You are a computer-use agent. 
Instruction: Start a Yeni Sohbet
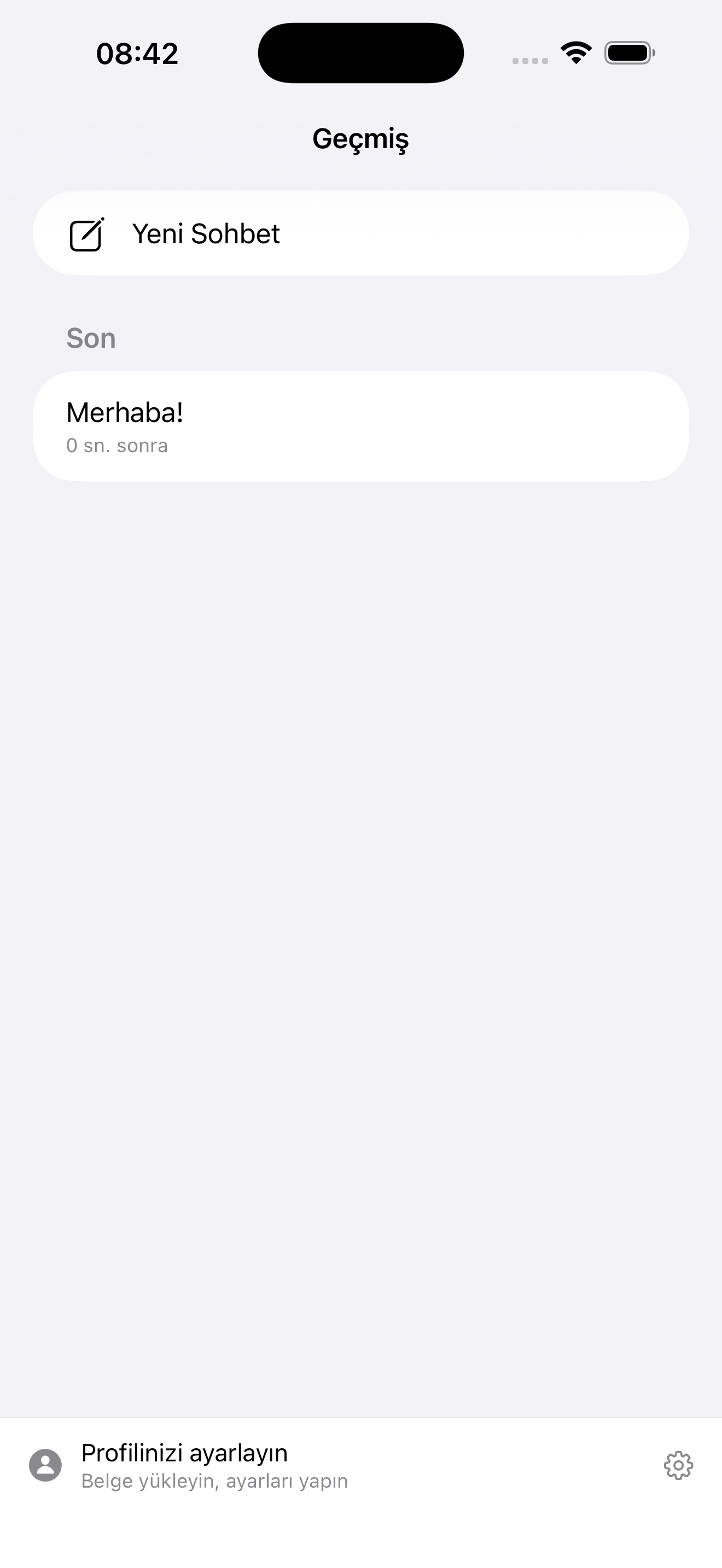point(206,233)
